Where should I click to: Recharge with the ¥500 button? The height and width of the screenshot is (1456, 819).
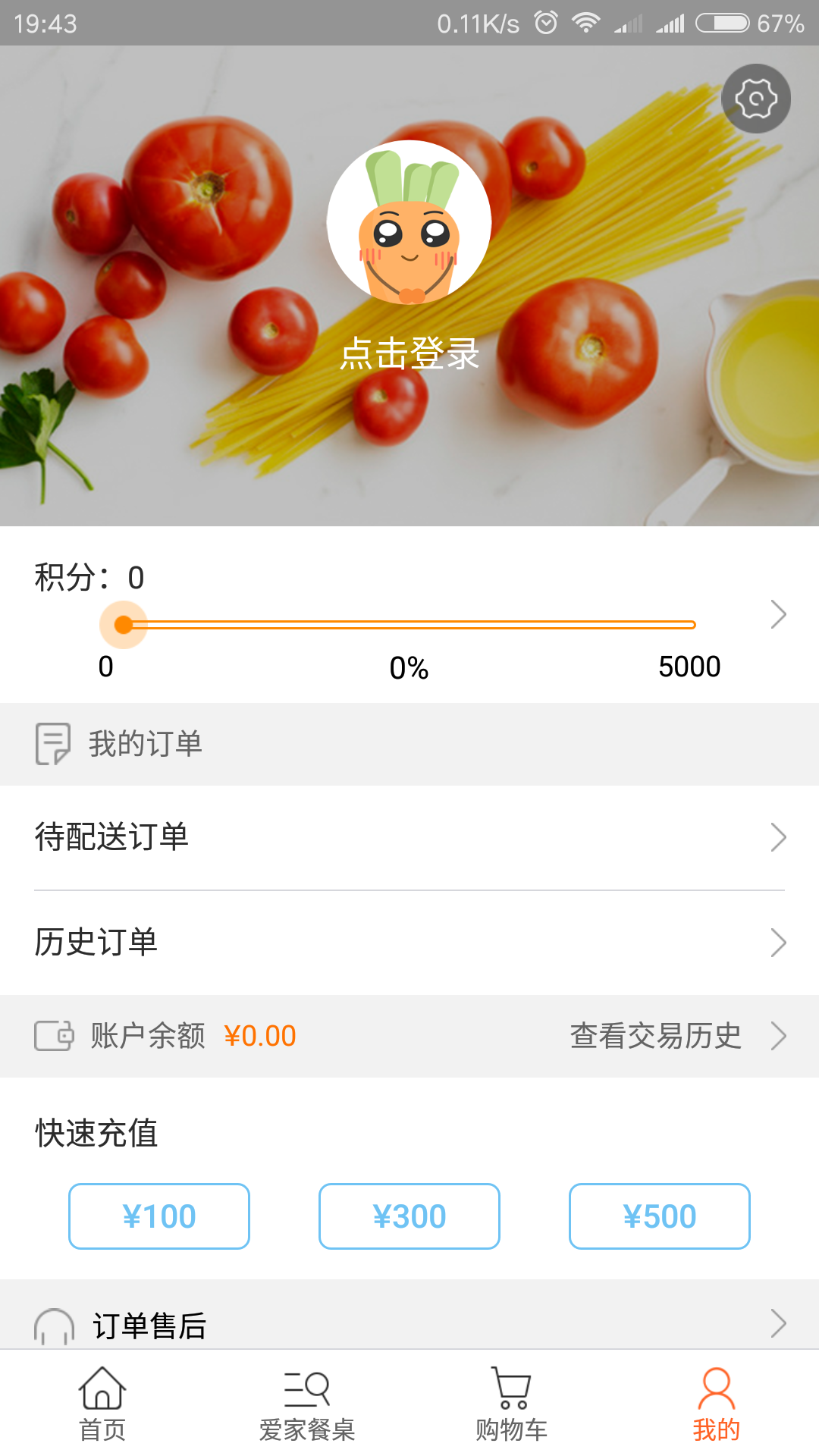(660, 1216)
